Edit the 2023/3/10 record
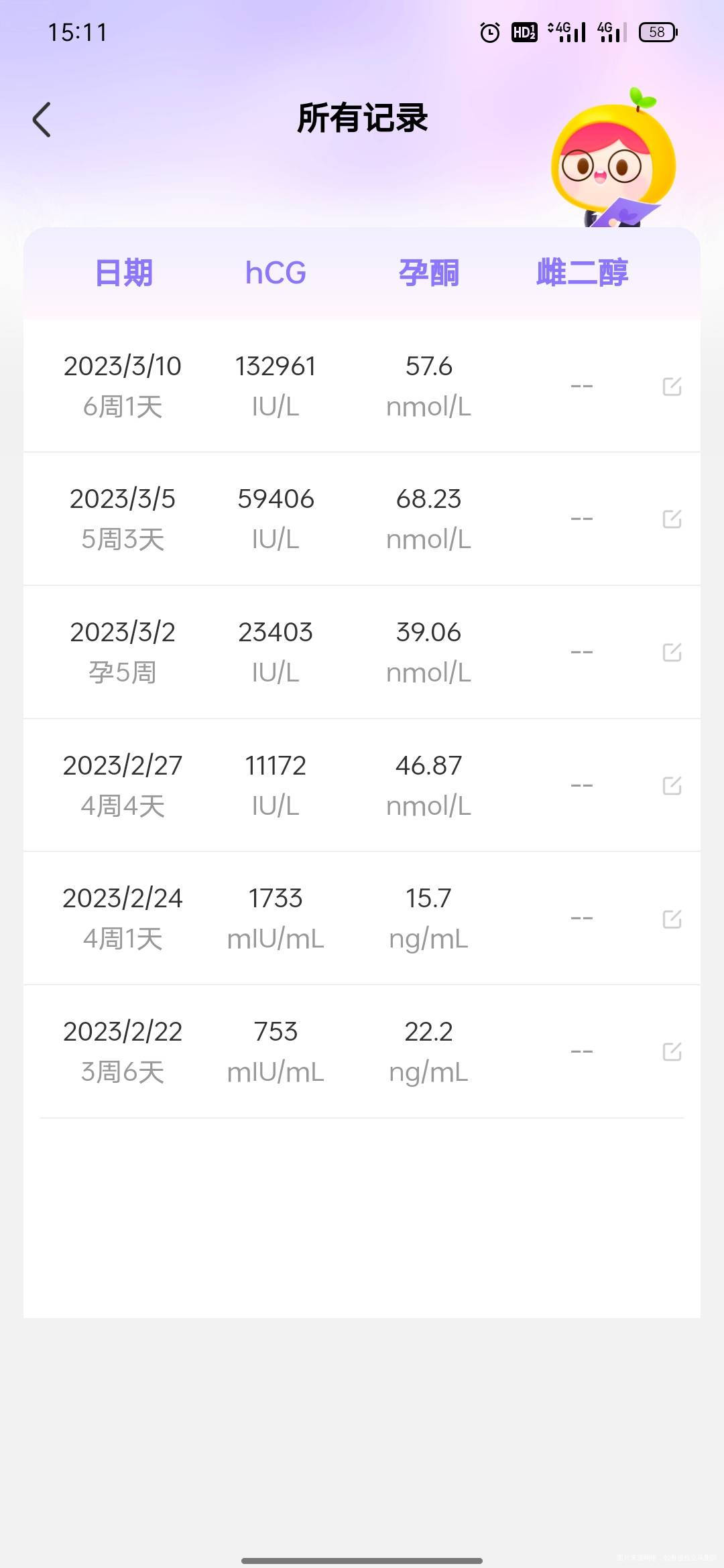 [x=673, y=385]
